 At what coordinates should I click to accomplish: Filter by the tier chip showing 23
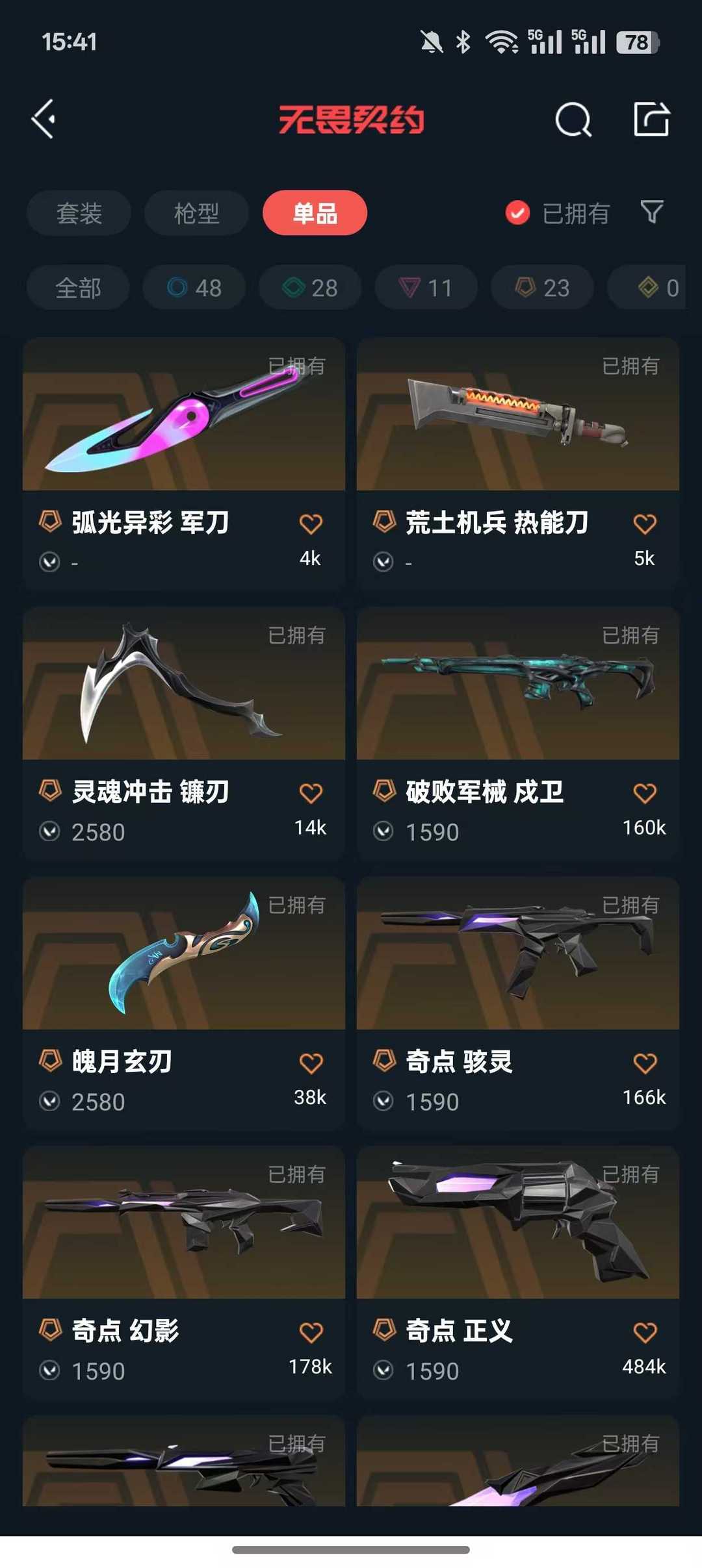[542, 287]
